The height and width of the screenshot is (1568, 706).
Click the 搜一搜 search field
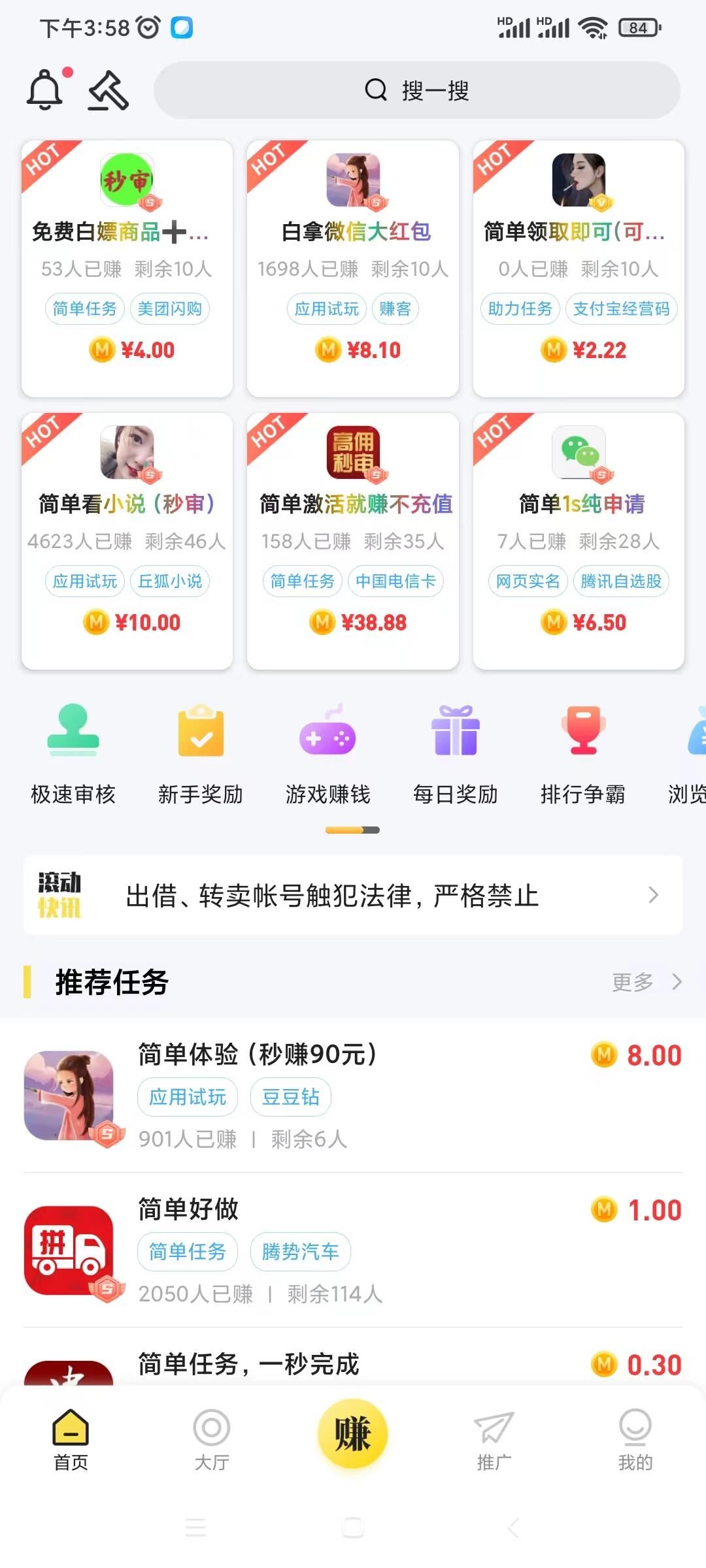click(x=418, y=91)
